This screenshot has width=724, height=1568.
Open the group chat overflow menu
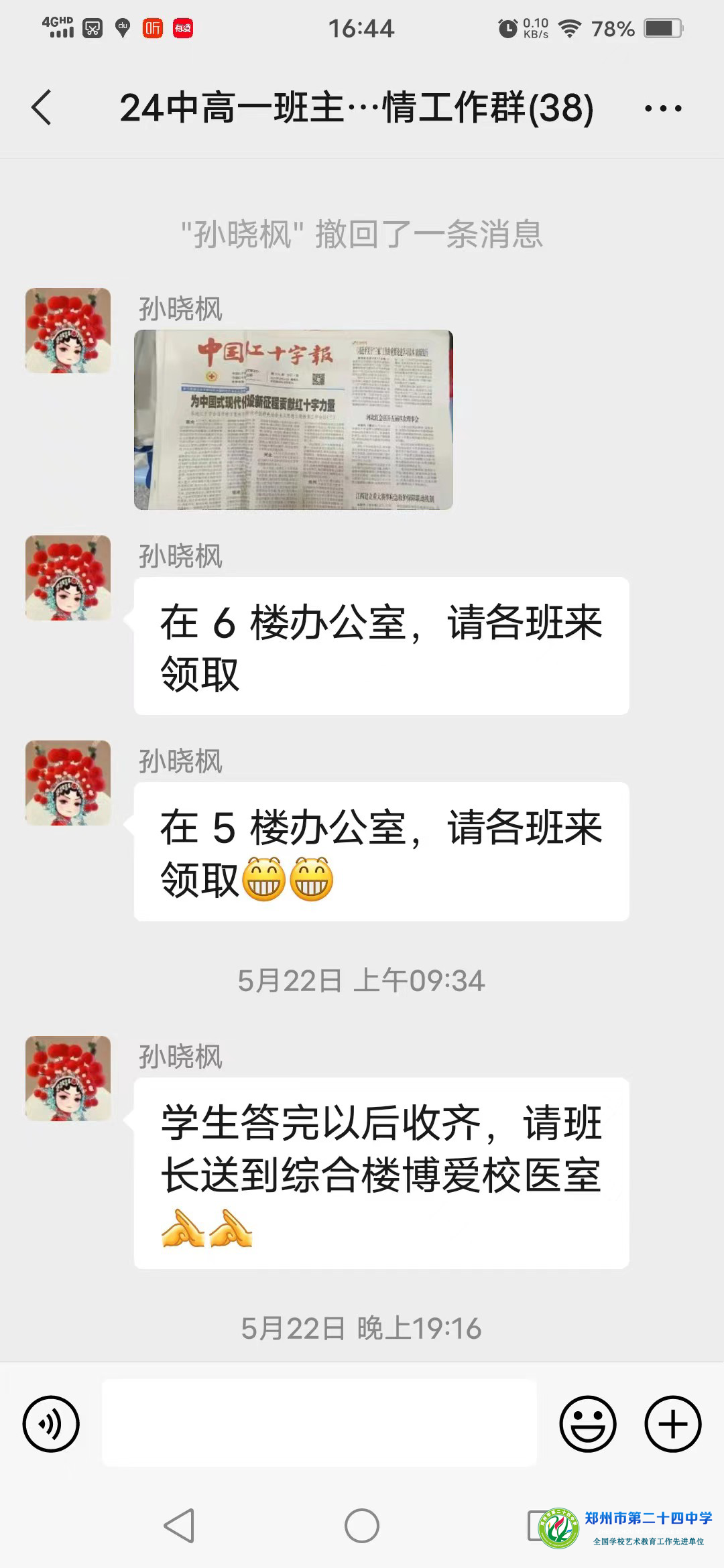point(662,108)
